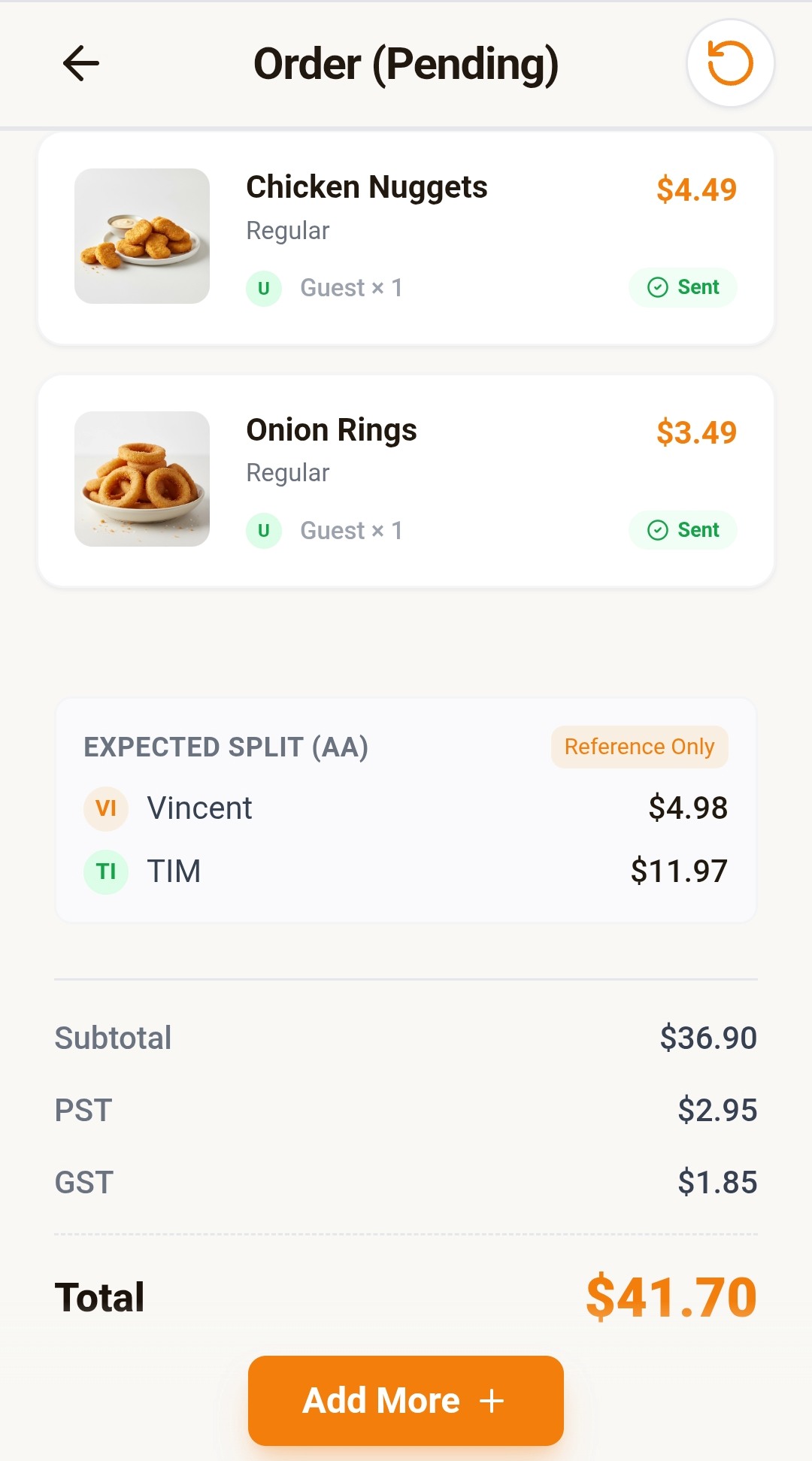Expand the EXPECTED SPLIT (AA) section

point(226,747)
